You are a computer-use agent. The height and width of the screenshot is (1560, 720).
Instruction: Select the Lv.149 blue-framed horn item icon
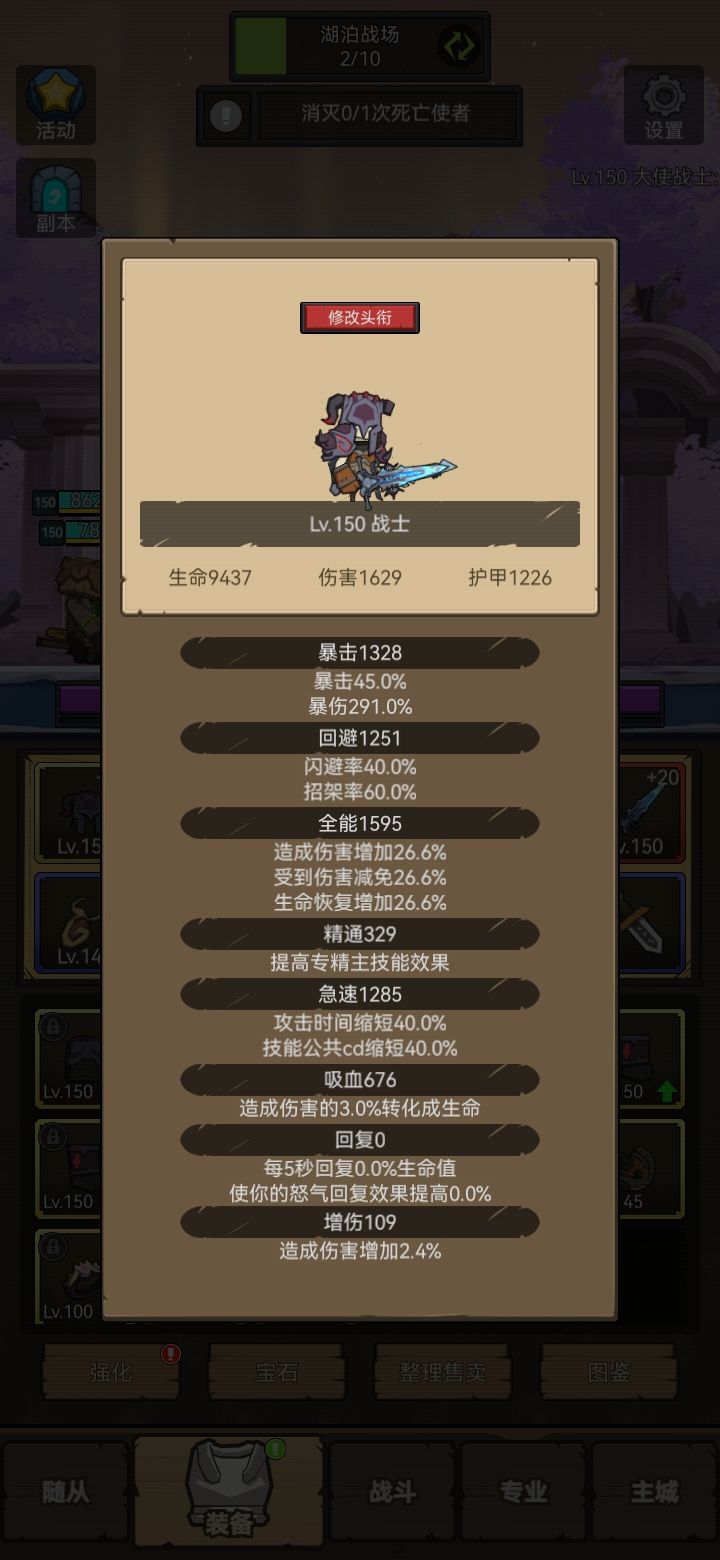point(70,920)
